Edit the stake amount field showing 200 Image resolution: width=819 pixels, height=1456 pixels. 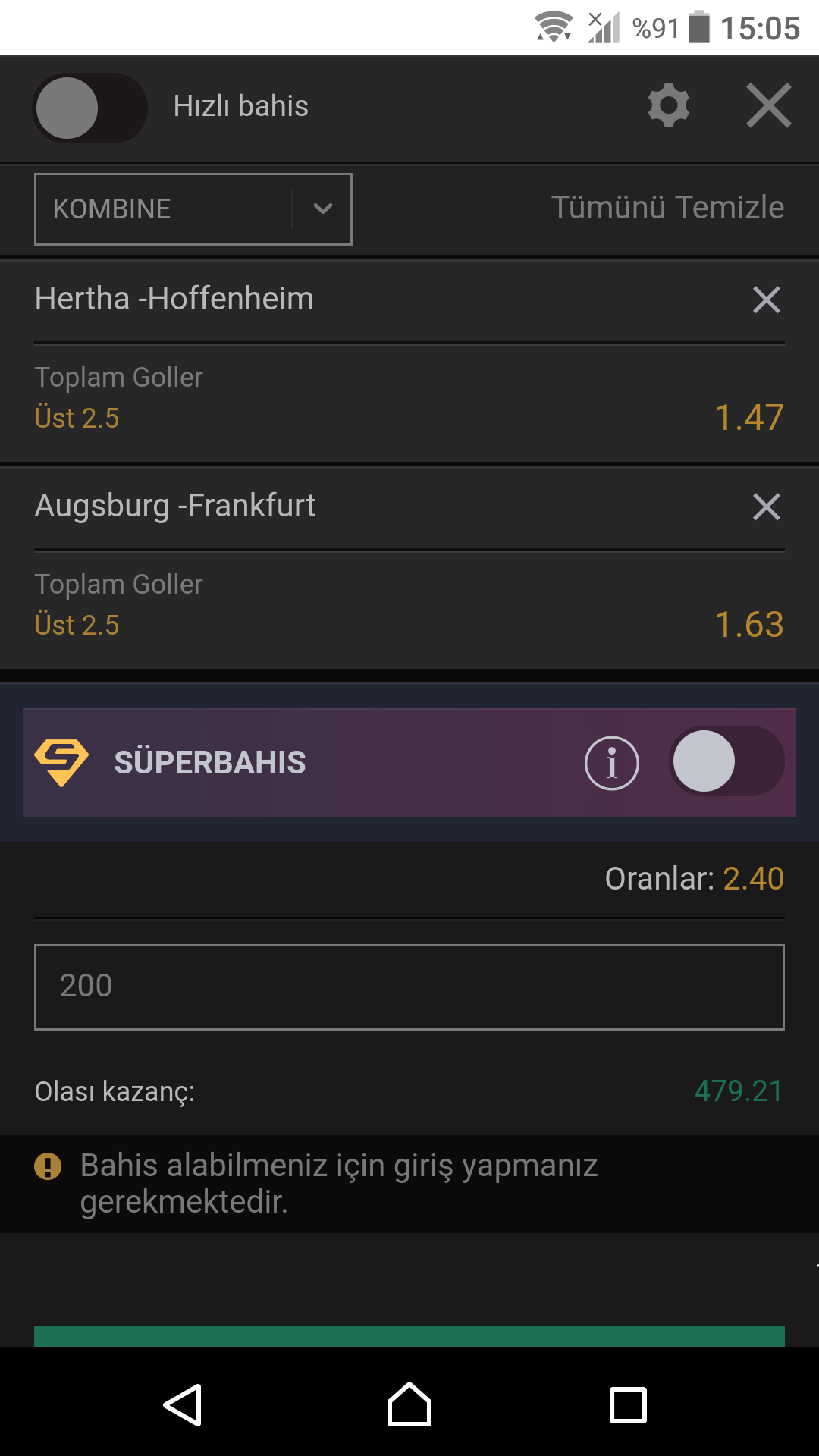[x=409, y=987]
